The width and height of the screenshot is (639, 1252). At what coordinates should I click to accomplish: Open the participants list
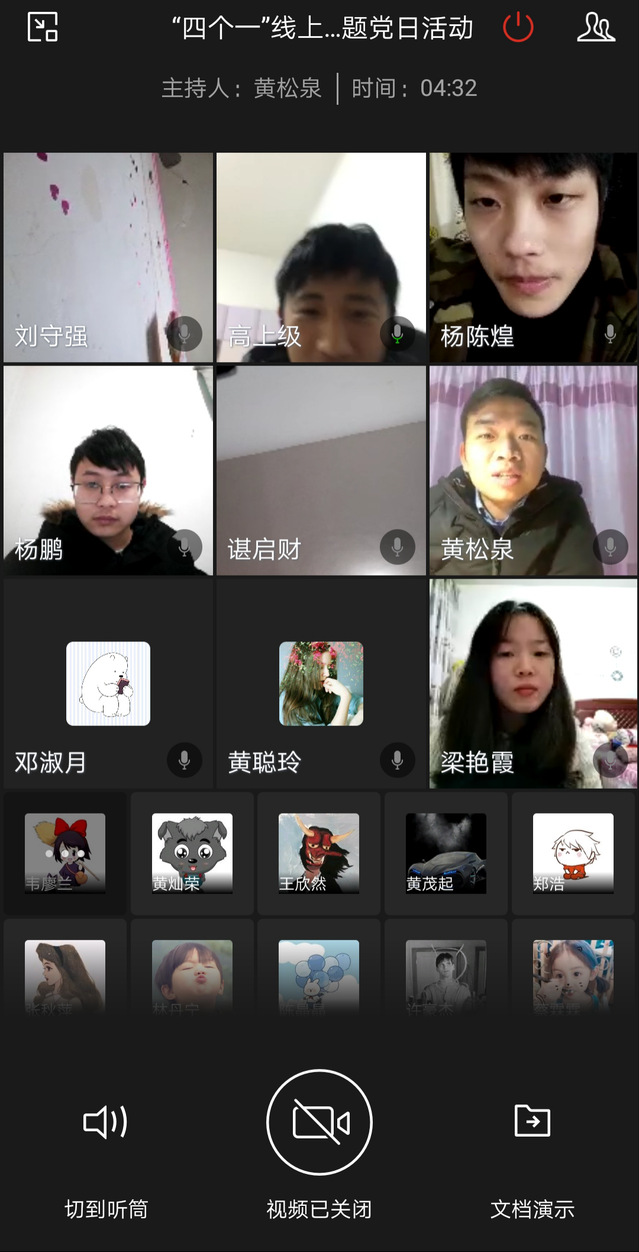click(x=595, y=27)
